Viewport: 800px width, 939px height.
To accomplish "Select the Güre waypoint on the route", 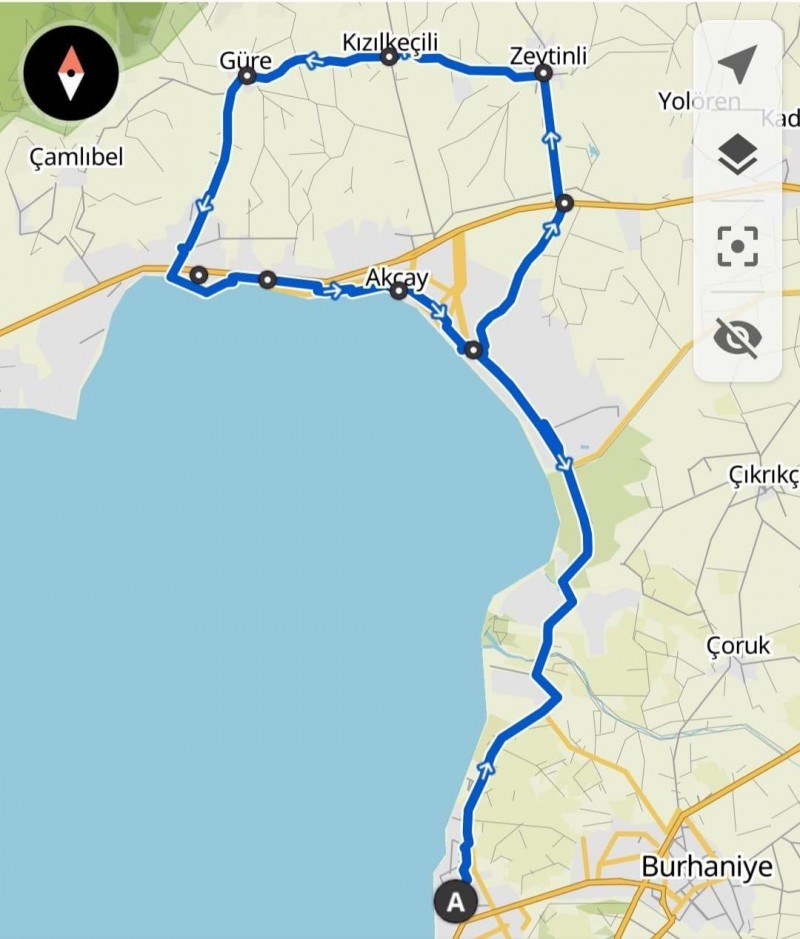I will (247, 75).
